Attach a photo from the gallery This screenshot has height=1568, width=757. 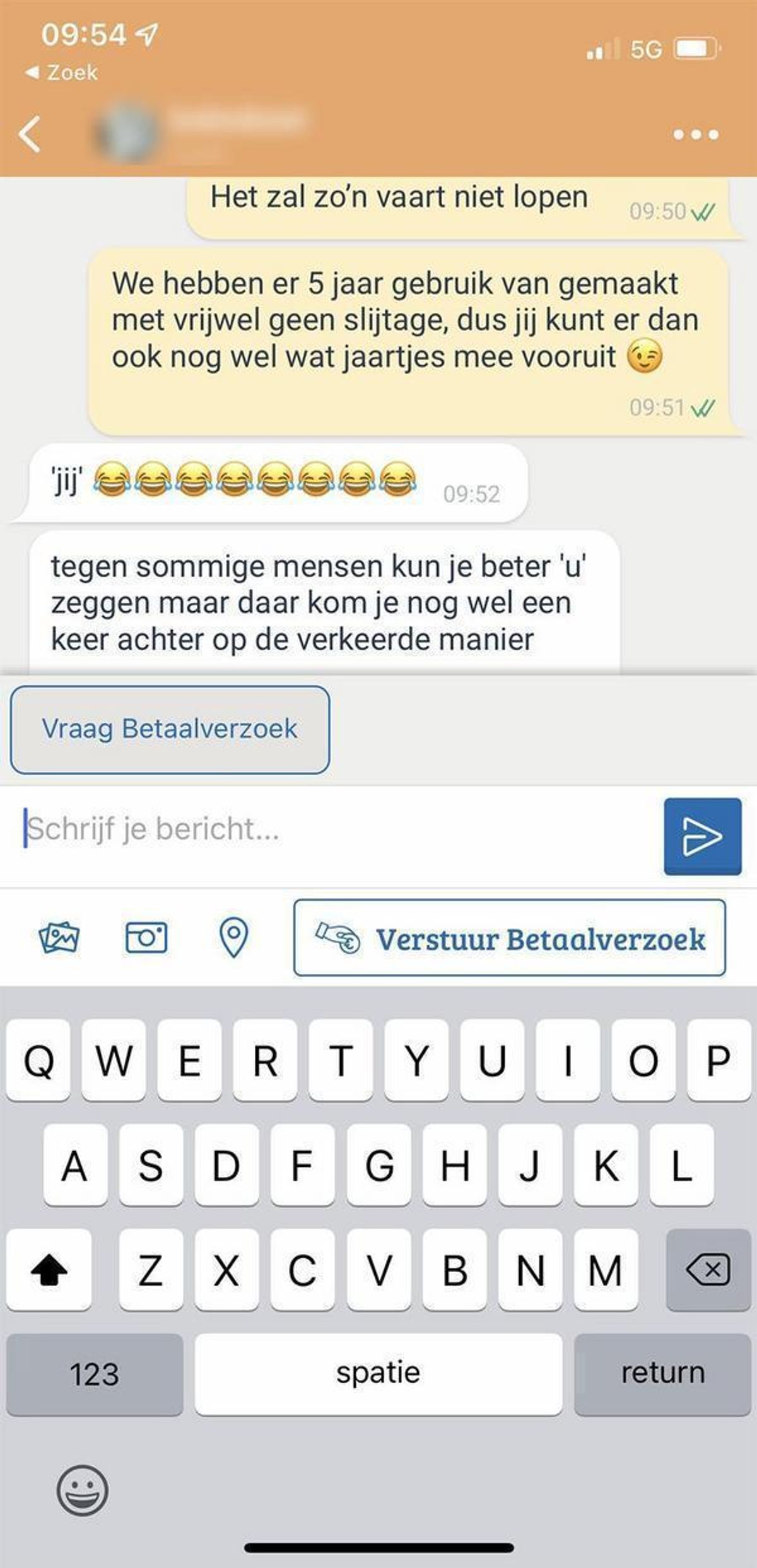[59, 937]
